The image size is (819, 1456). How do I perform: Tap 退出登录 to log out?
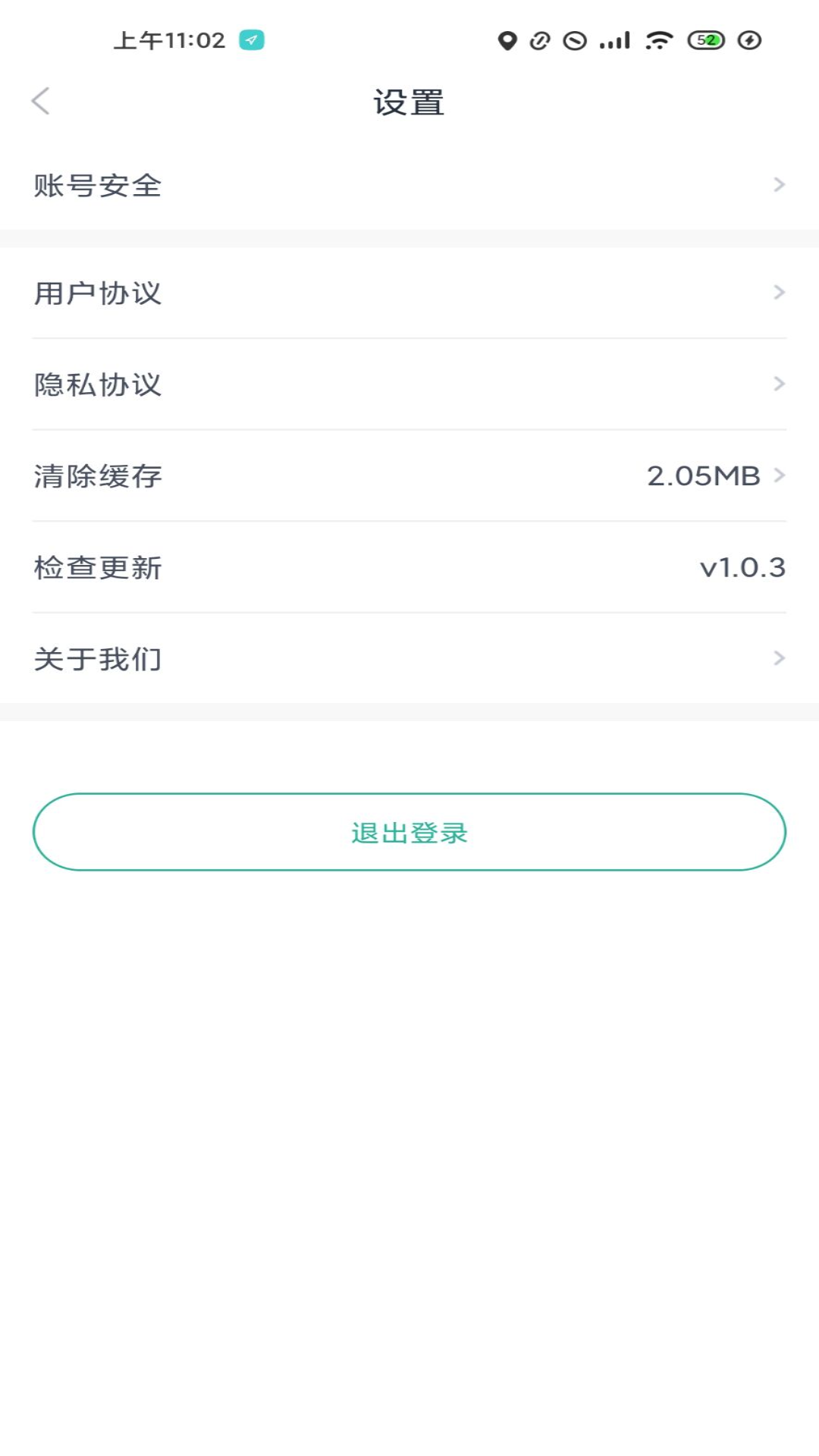pyautogui.click(x=409, y=832)
